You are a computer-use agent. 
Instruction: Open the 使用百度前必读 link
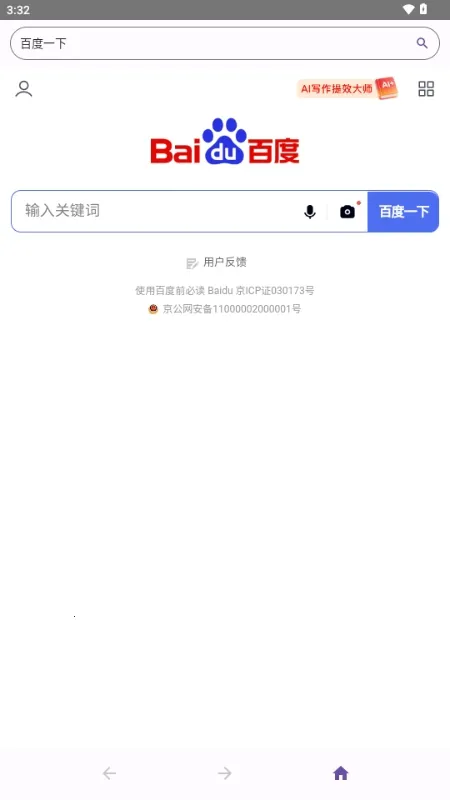tap(170, 290)
